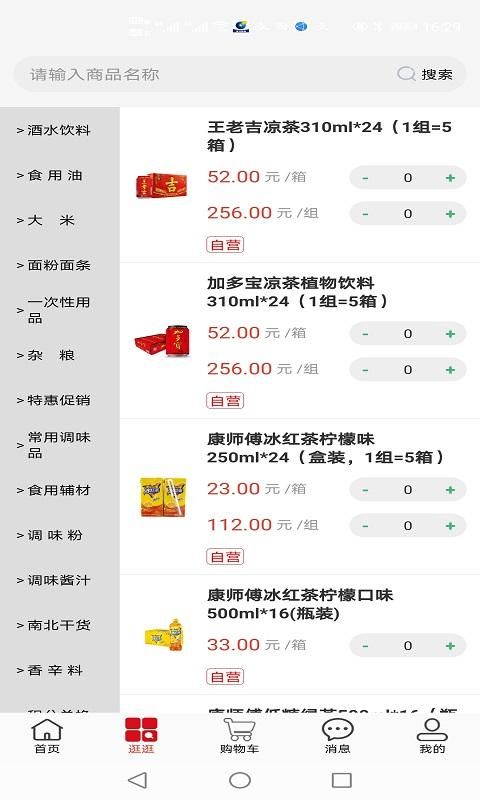Viewport: 480px width, 800px height.
Task: Add one 王老吉凉茶 group at 256.00
Action: point(450,213)
